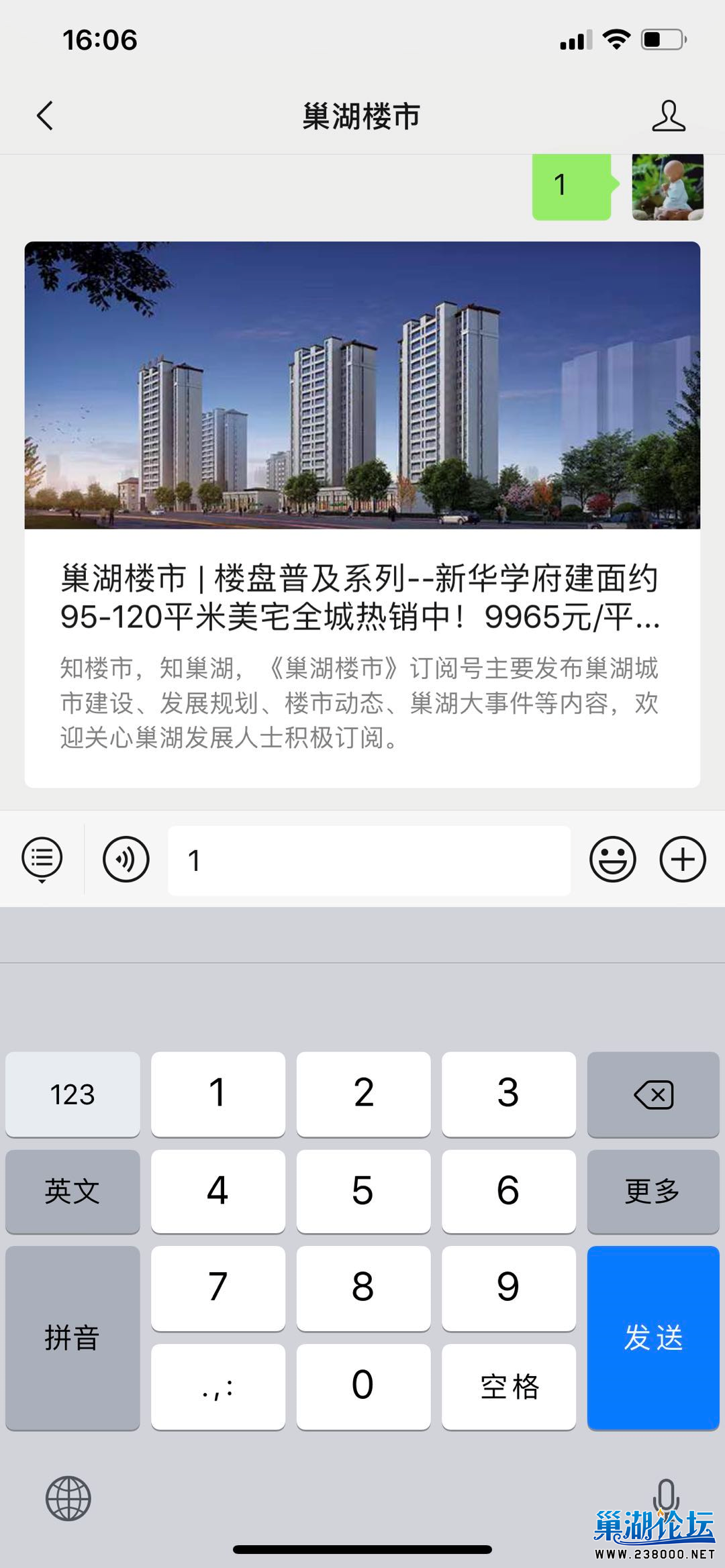Go back from the 巢湖楼市 chat

click(x=44, y=116)
